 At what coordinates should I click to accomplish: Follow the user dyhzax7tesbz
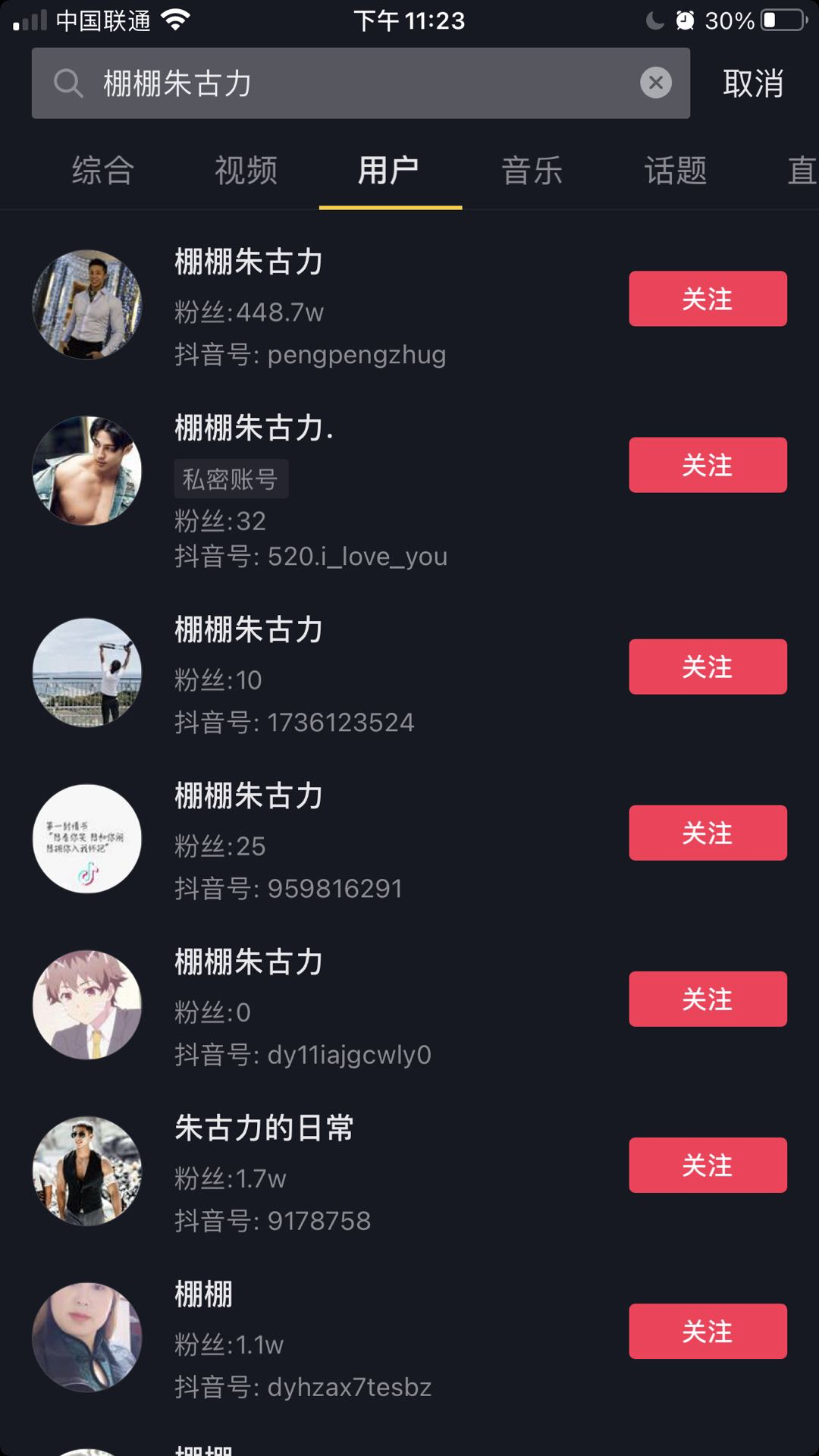(708, 1331)
